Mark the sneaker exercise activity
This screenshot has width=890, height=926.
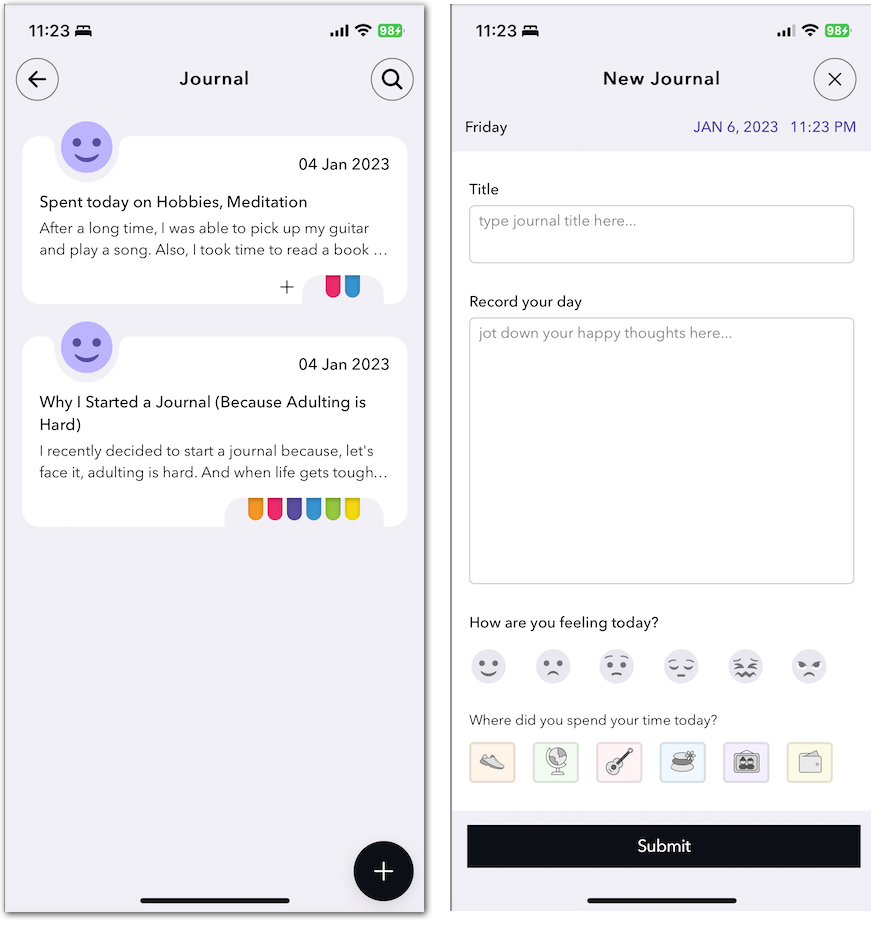coord(492,762)
